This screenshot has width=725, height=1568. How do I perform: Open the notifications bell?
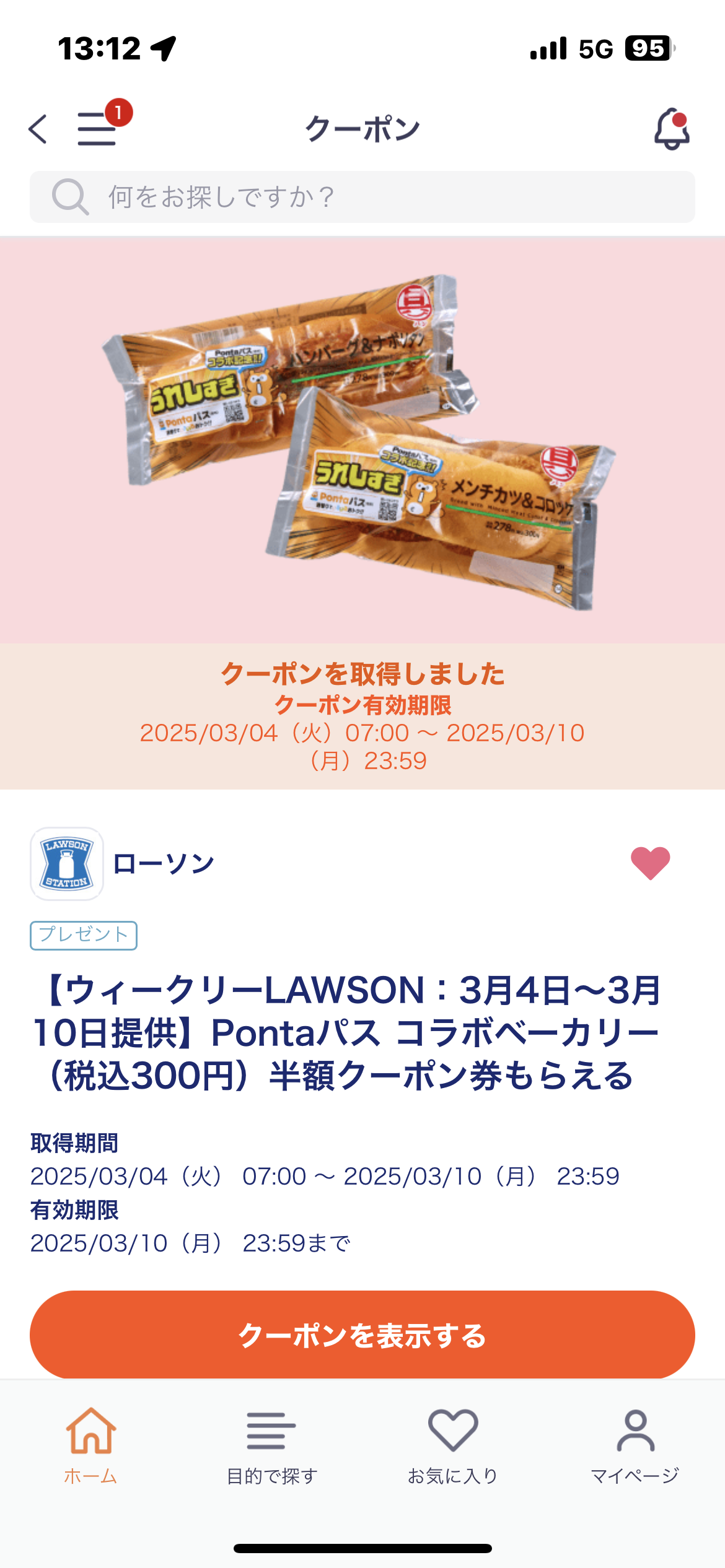coord(672,129)
